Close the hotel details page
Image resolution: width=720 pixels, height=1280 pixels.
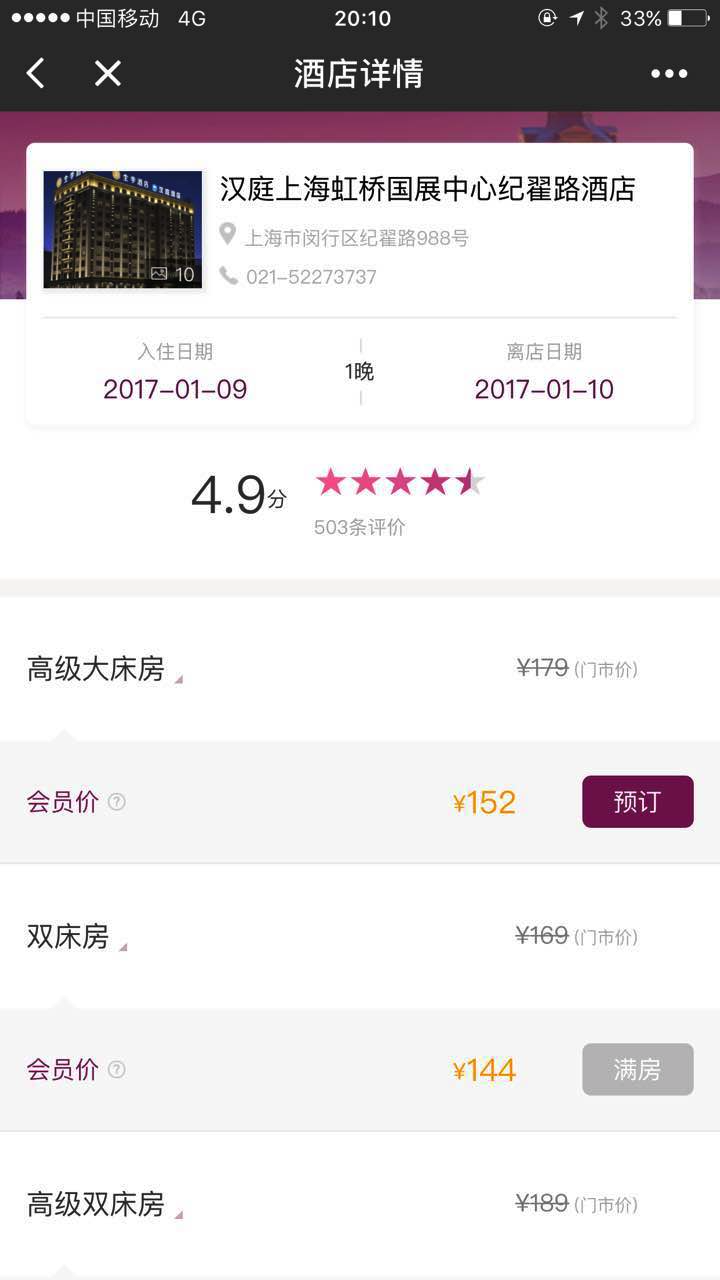108,73
